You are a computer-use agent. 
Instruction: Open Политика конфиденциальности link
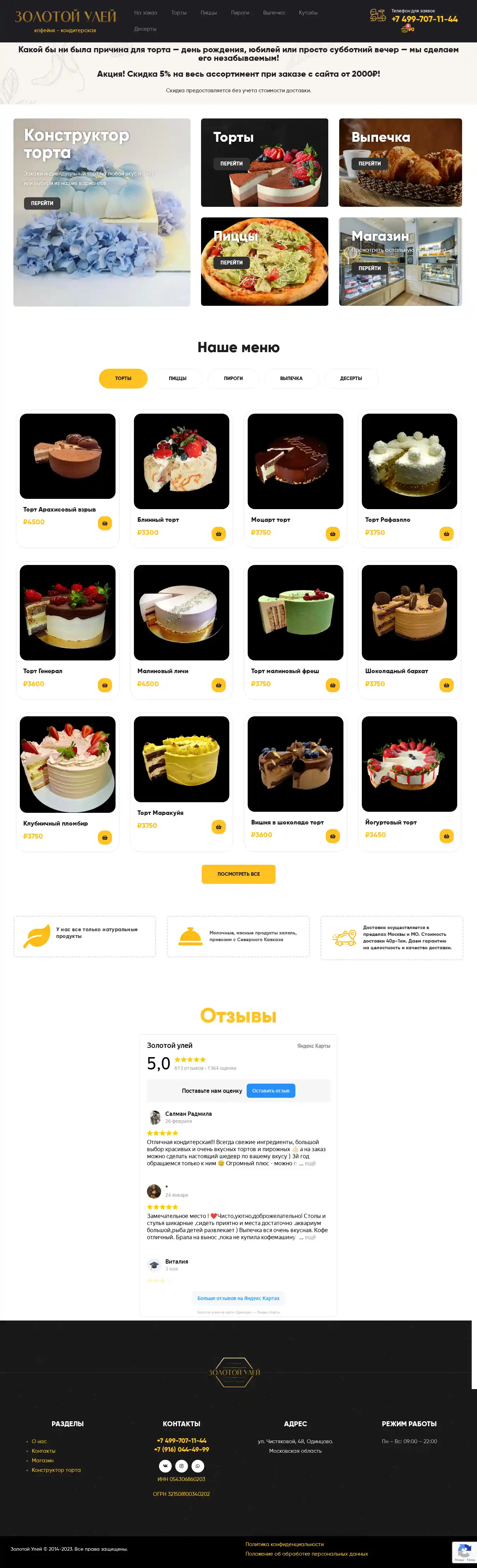pos(284,1544)
